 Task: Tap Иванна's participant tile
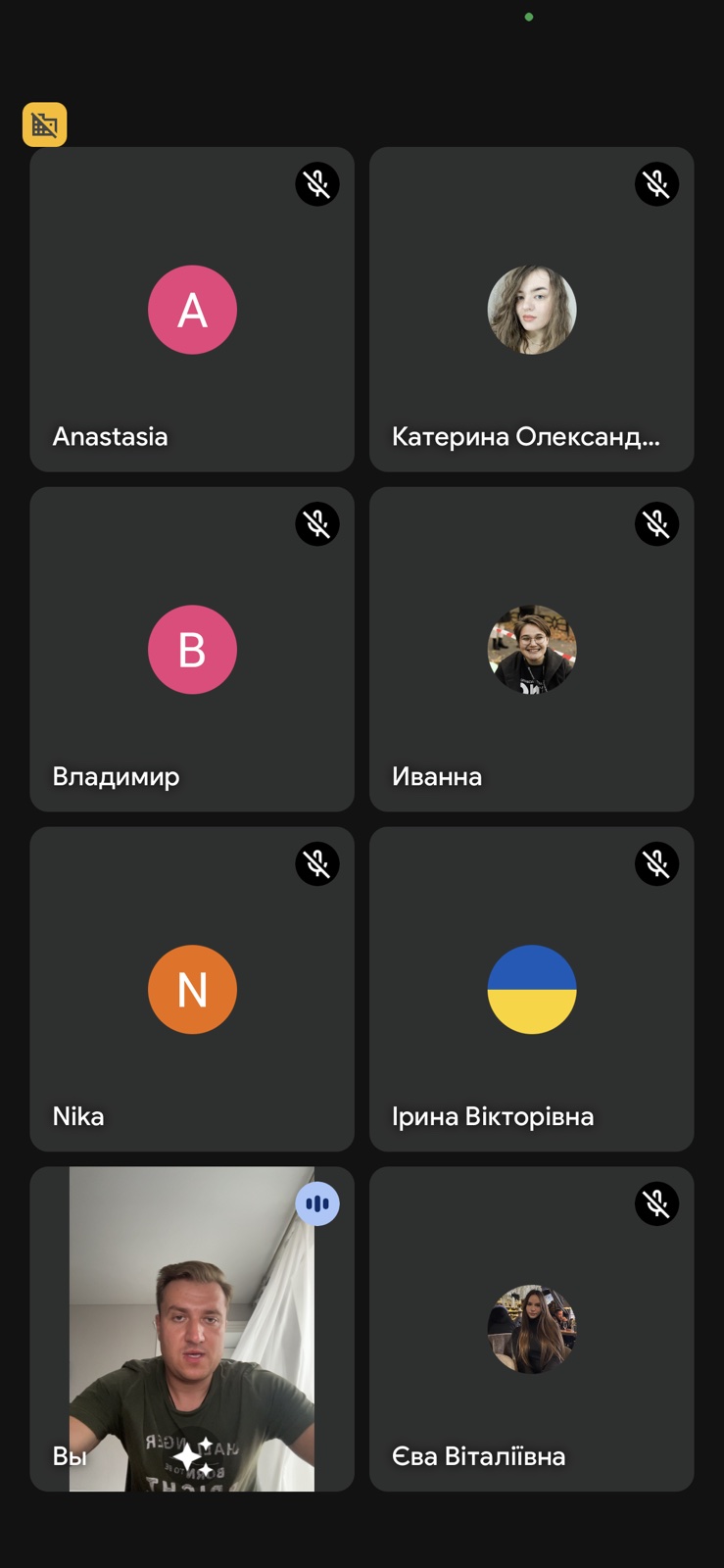click(x=532, y=649)
